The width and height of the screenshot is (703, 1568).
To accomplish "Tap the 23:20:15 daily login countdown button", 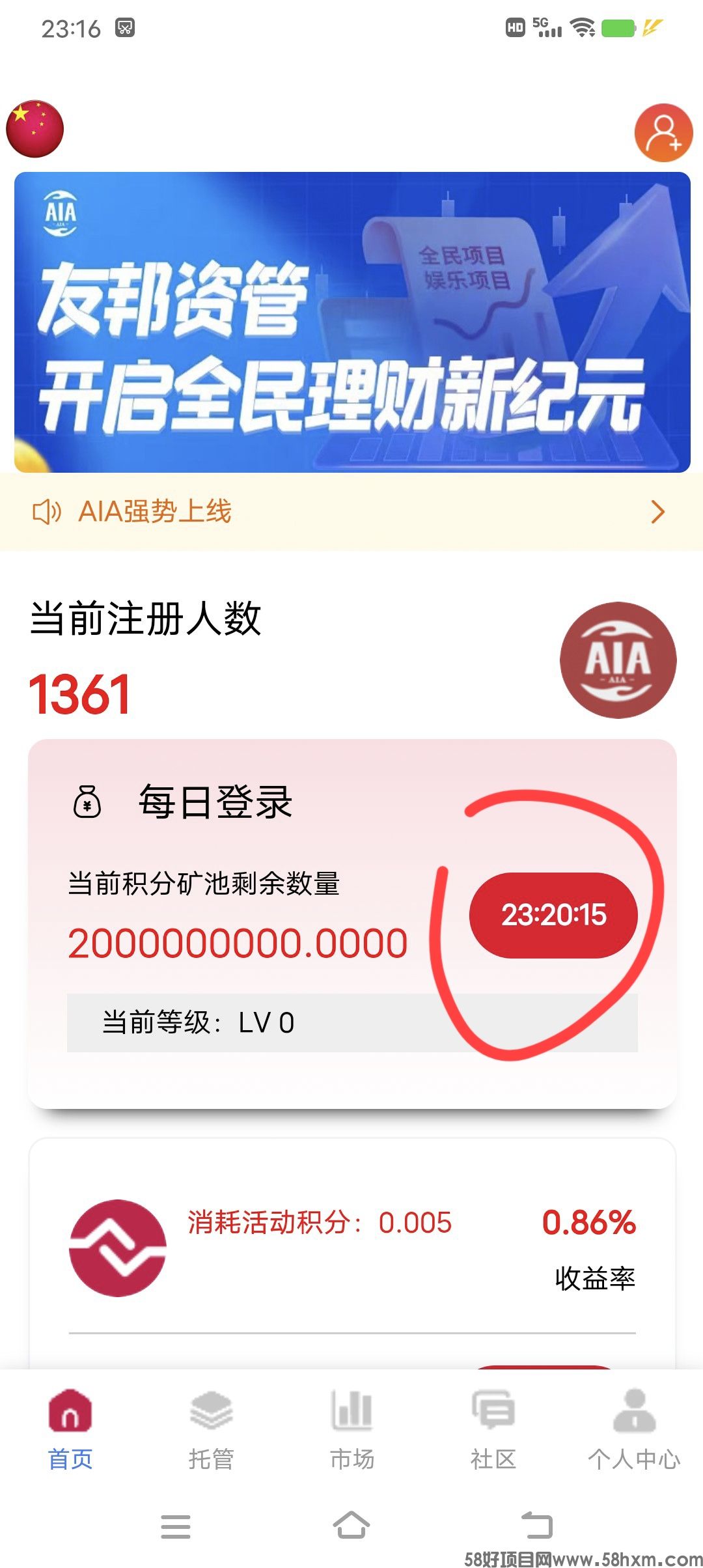I will coord(553,915).
